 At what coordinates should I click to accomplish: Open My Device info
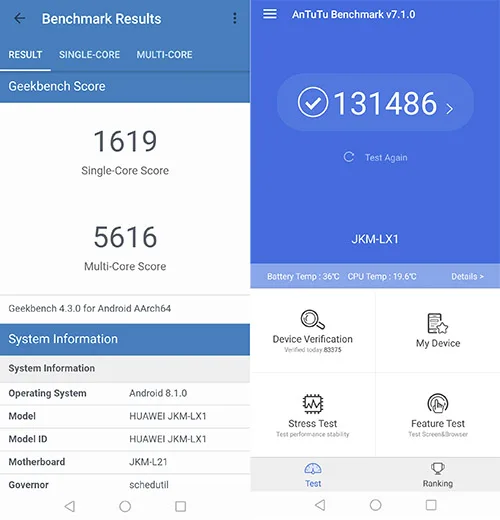[x=438, y=331]
